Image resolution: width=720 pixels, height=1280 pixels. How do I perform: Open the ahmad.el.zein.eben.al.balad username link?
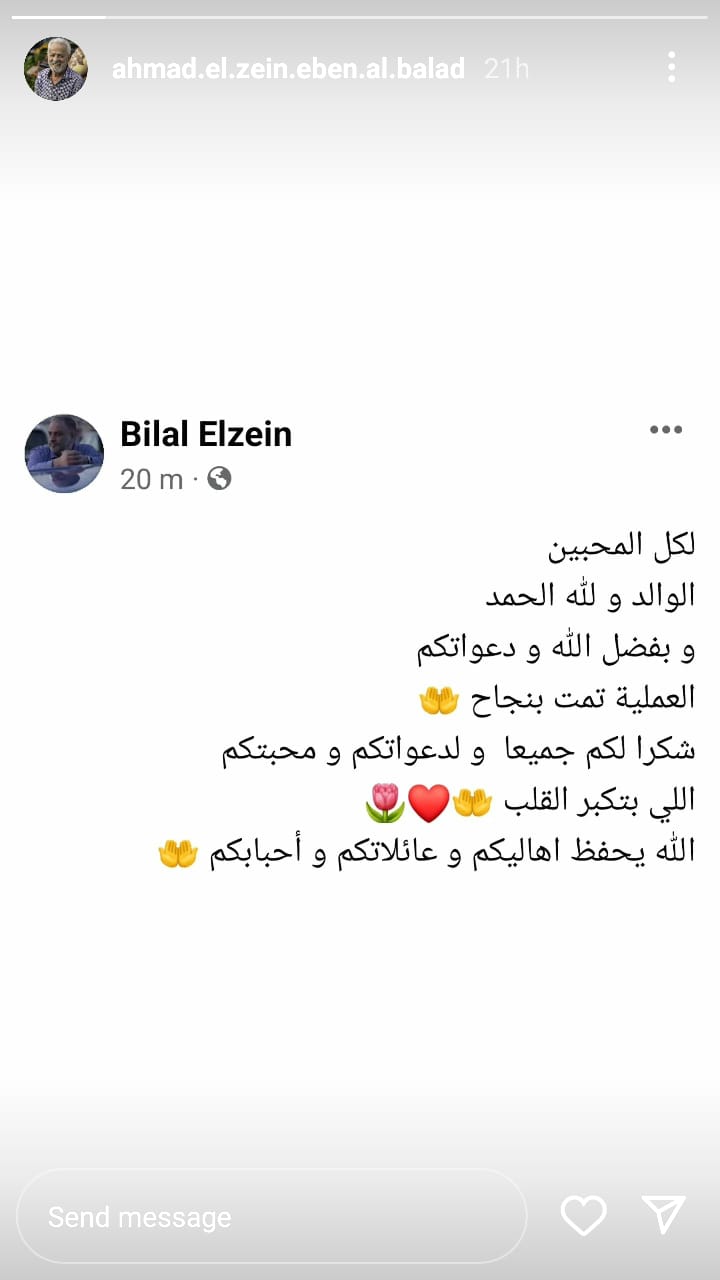(288, 69)
